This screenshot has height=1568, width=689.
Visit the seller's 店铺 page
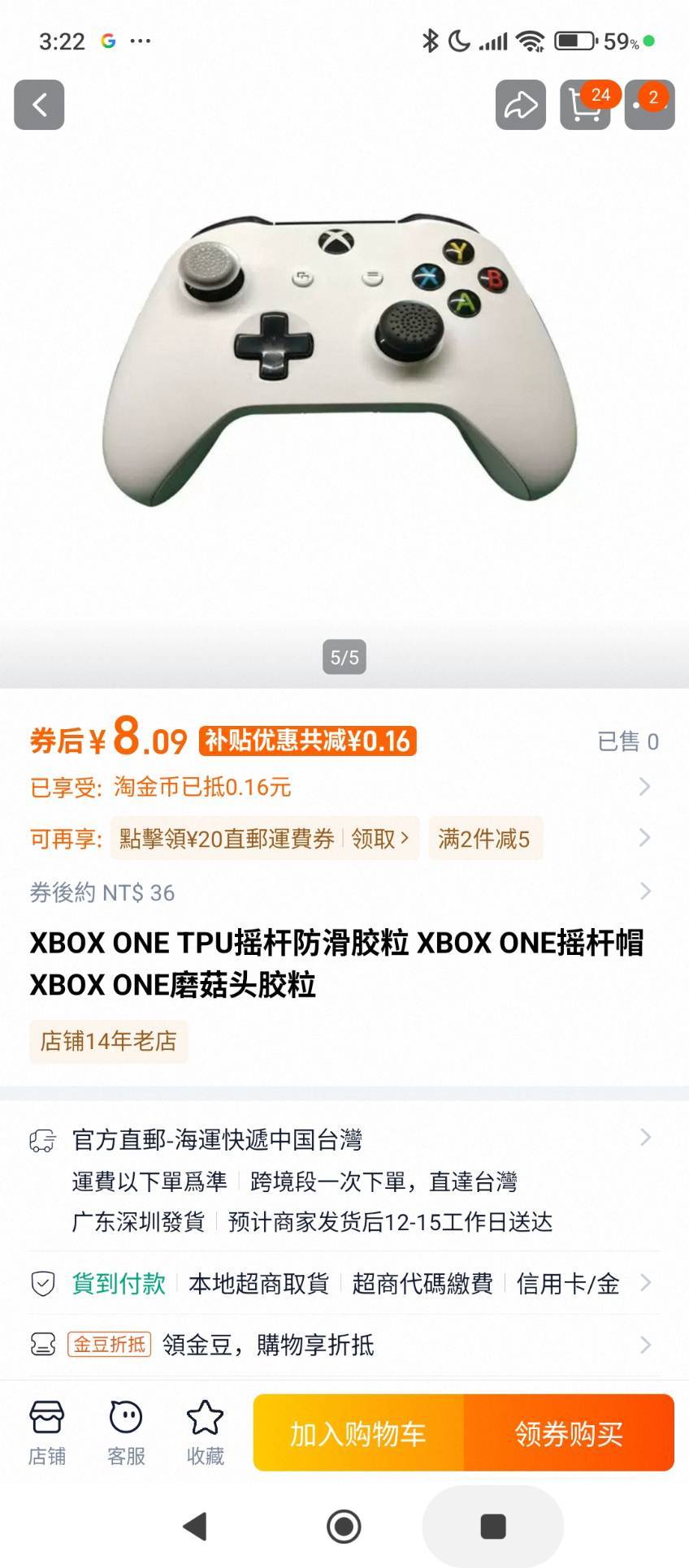point(47,1433)
